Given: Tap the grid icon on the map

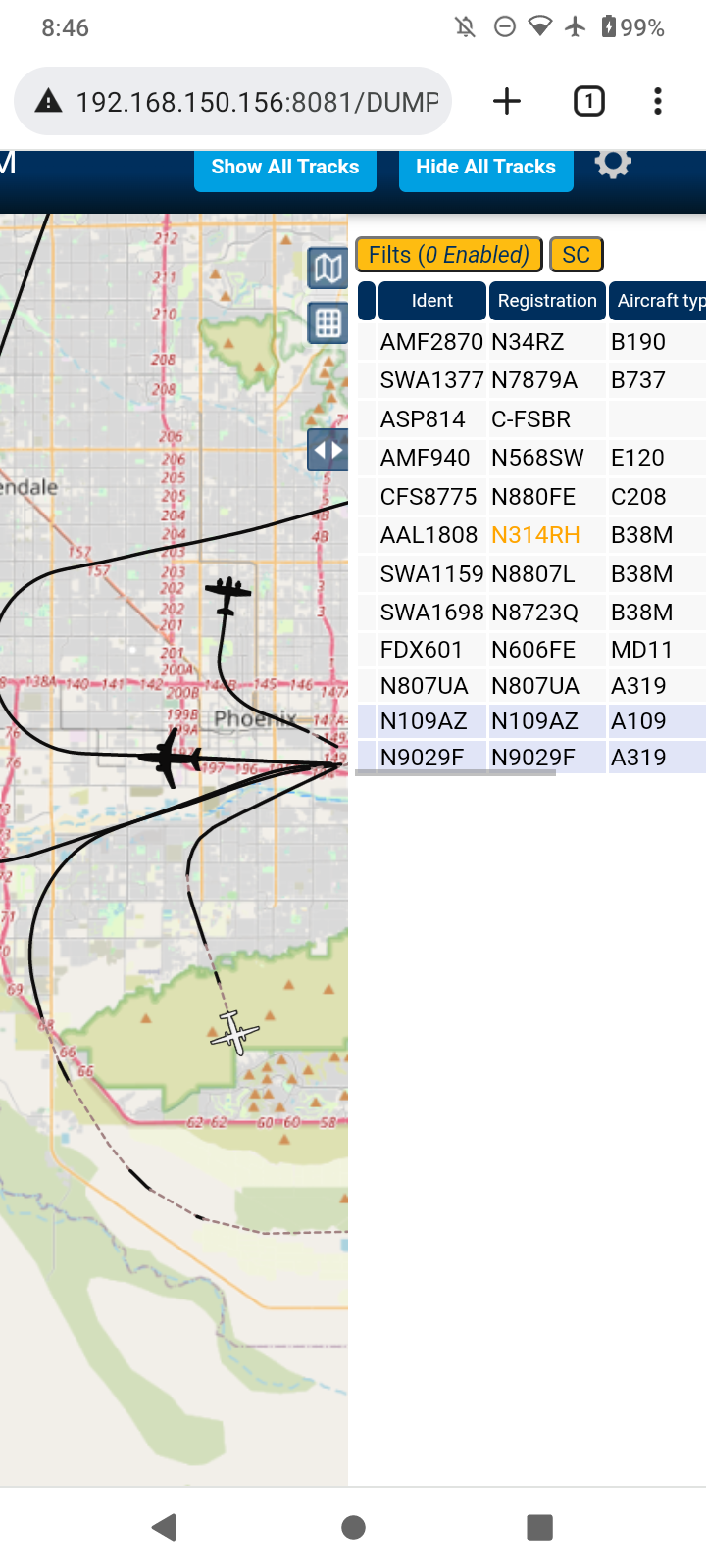Looking at the screenshot, I should coord(328,322).
